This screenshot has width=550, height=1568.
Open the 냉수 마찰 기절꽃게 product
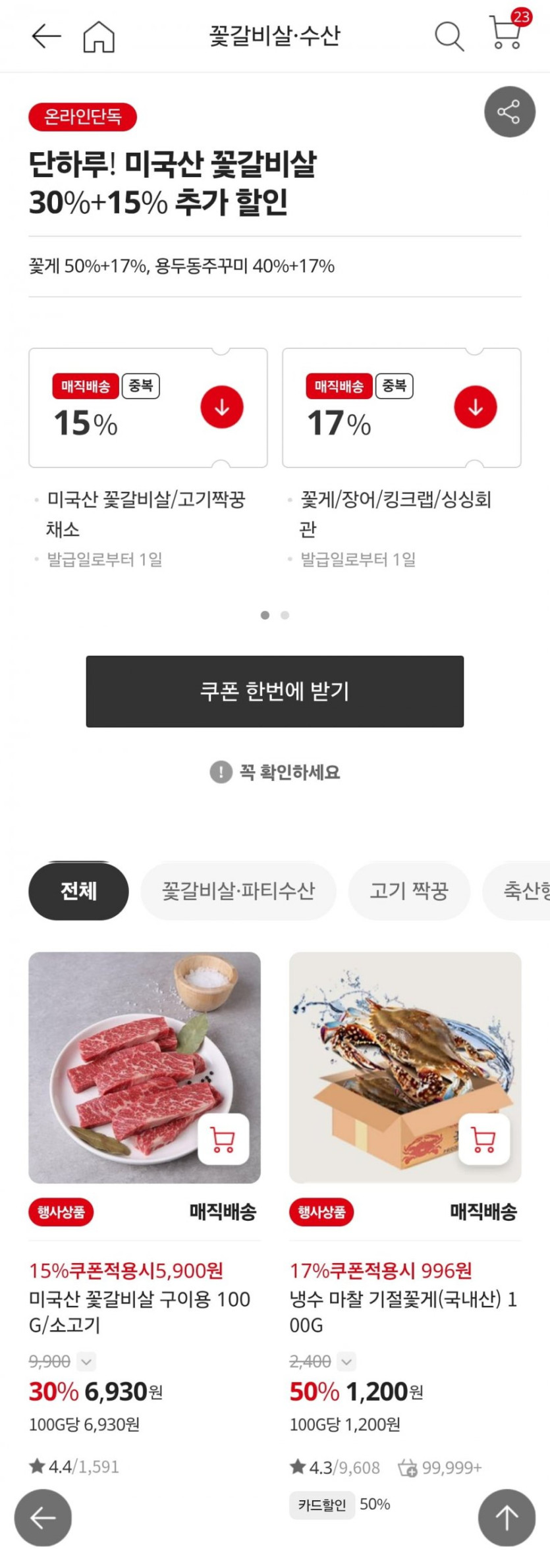[x=402, y=1311]
